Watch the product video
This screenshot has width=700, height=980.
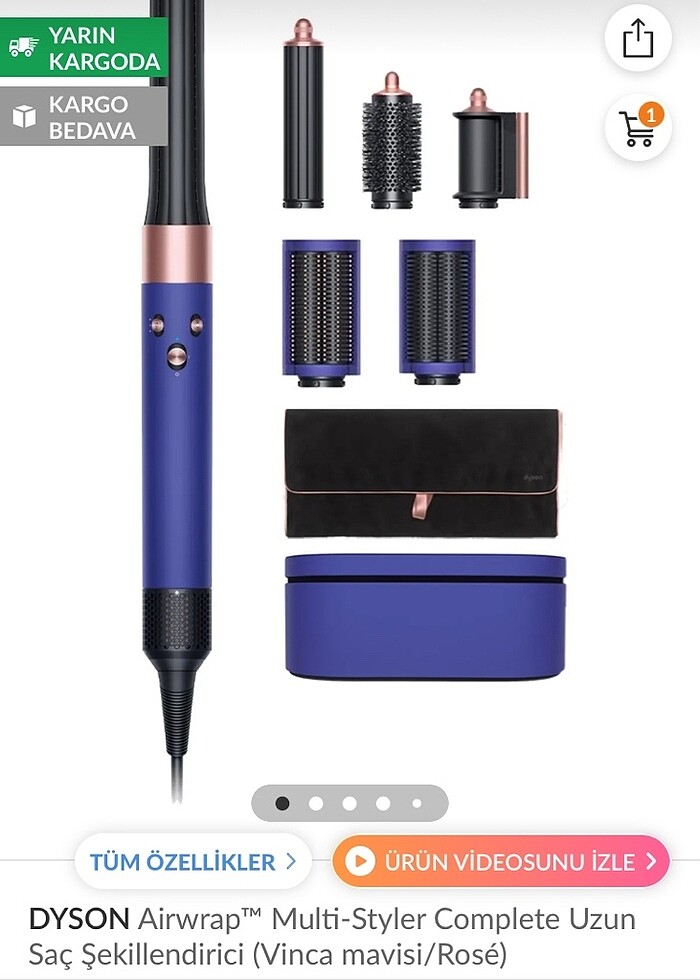[501, 861]
